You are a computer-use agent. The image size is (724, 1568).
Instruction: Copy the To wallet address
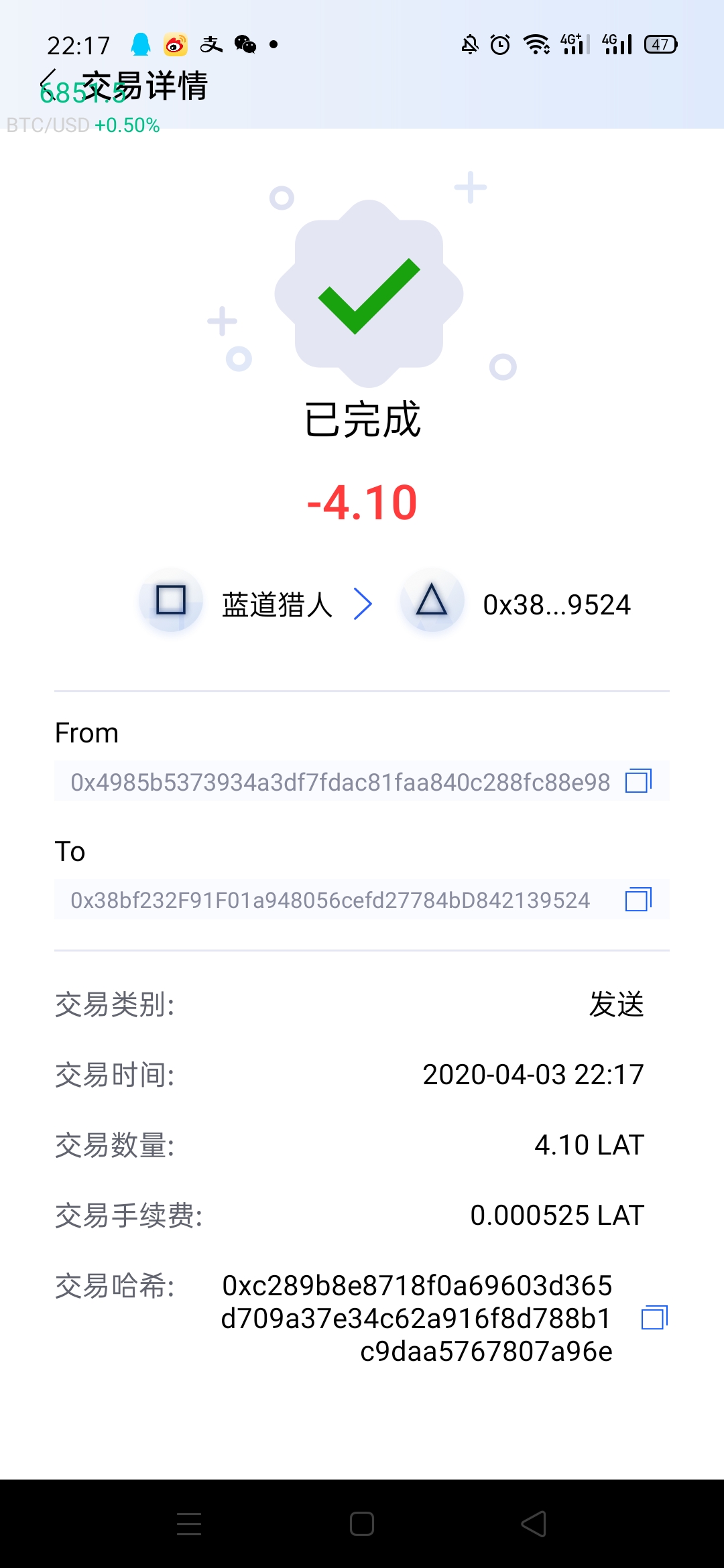pyautogui.click(x=638, y=899)
